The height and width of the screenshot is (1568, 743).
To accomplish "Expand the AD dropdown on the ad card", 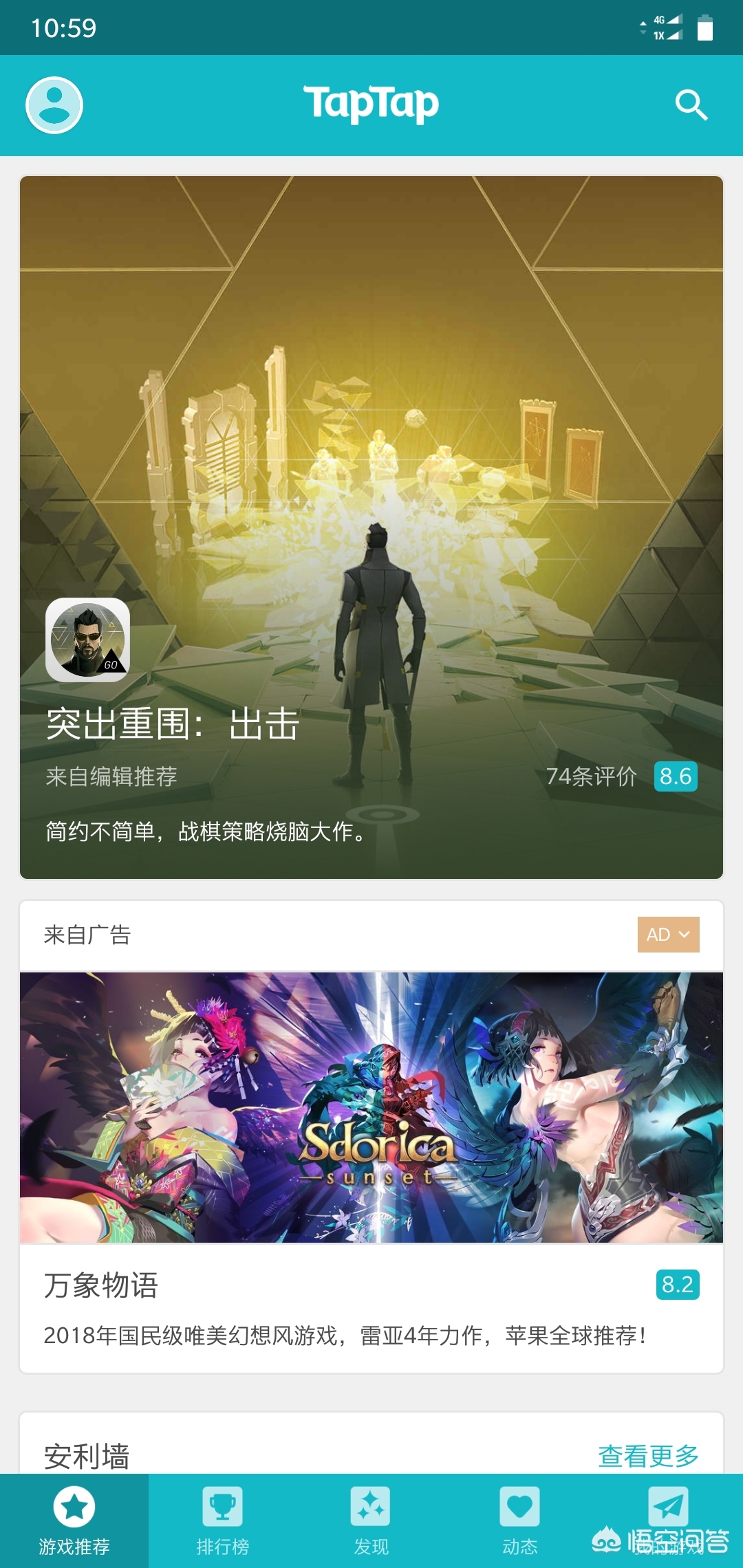I will pyautogui.click(x=668, y=935).
